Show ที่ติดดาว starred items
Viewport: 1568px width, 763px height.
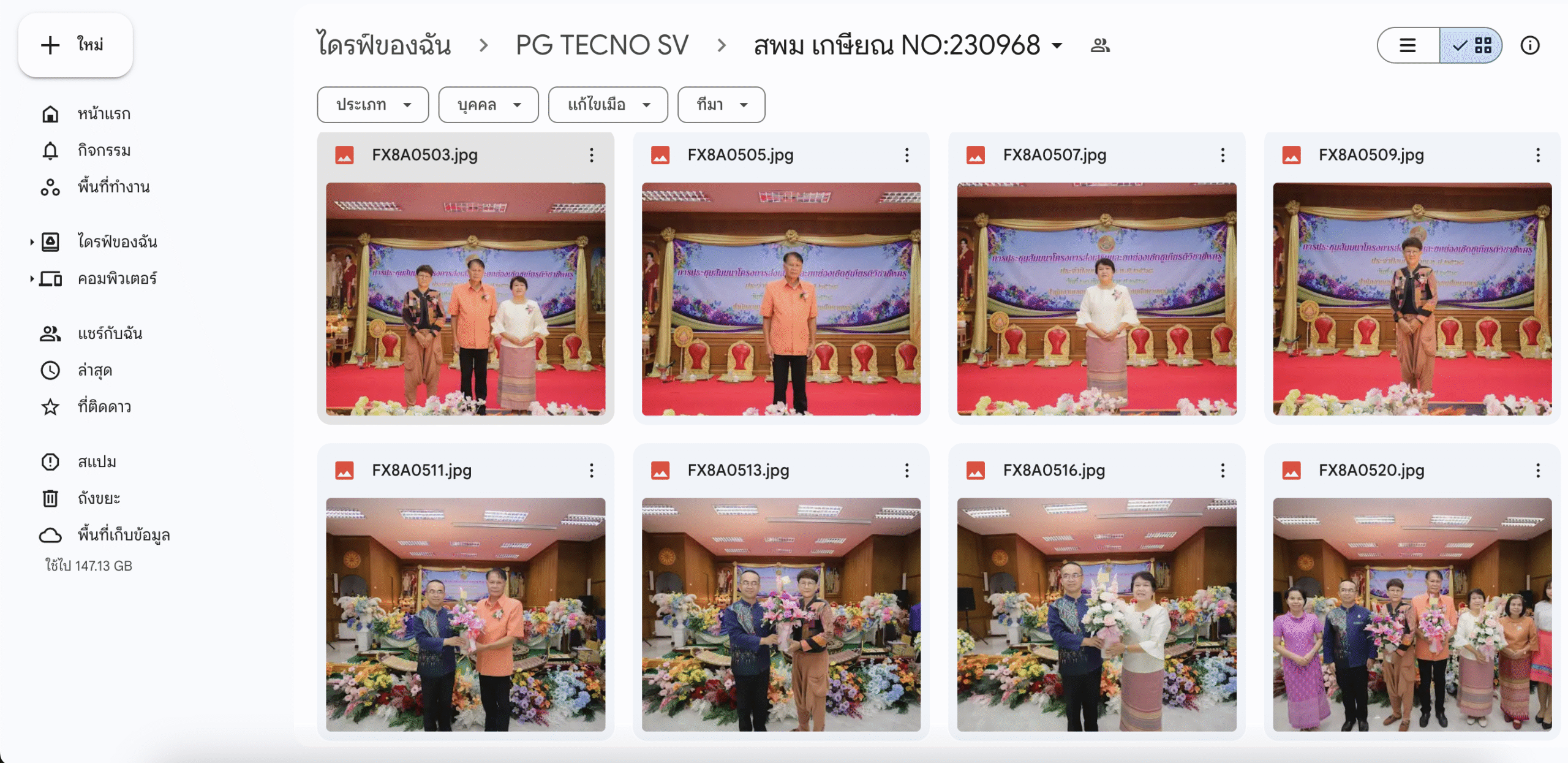tap(104, 407)
